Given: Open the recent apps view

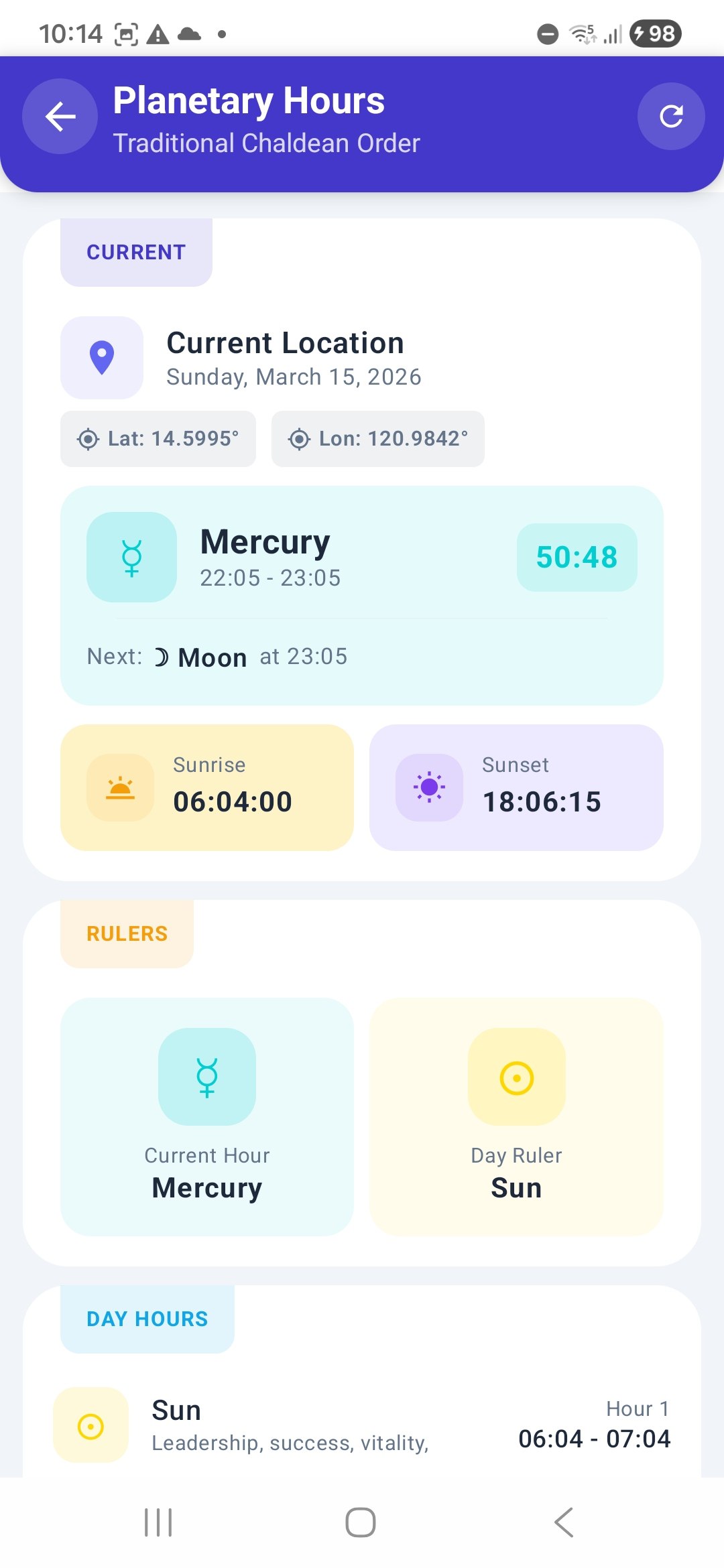Looking at the screenshot, I should coord(158,1522).
